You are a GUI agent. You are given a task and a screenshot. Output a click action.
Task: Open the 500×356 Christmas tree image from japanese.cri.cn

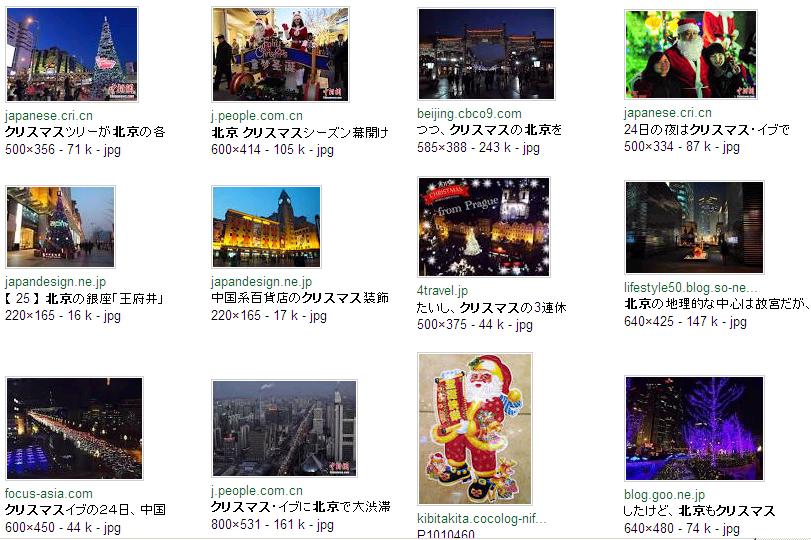click(72, 54)
